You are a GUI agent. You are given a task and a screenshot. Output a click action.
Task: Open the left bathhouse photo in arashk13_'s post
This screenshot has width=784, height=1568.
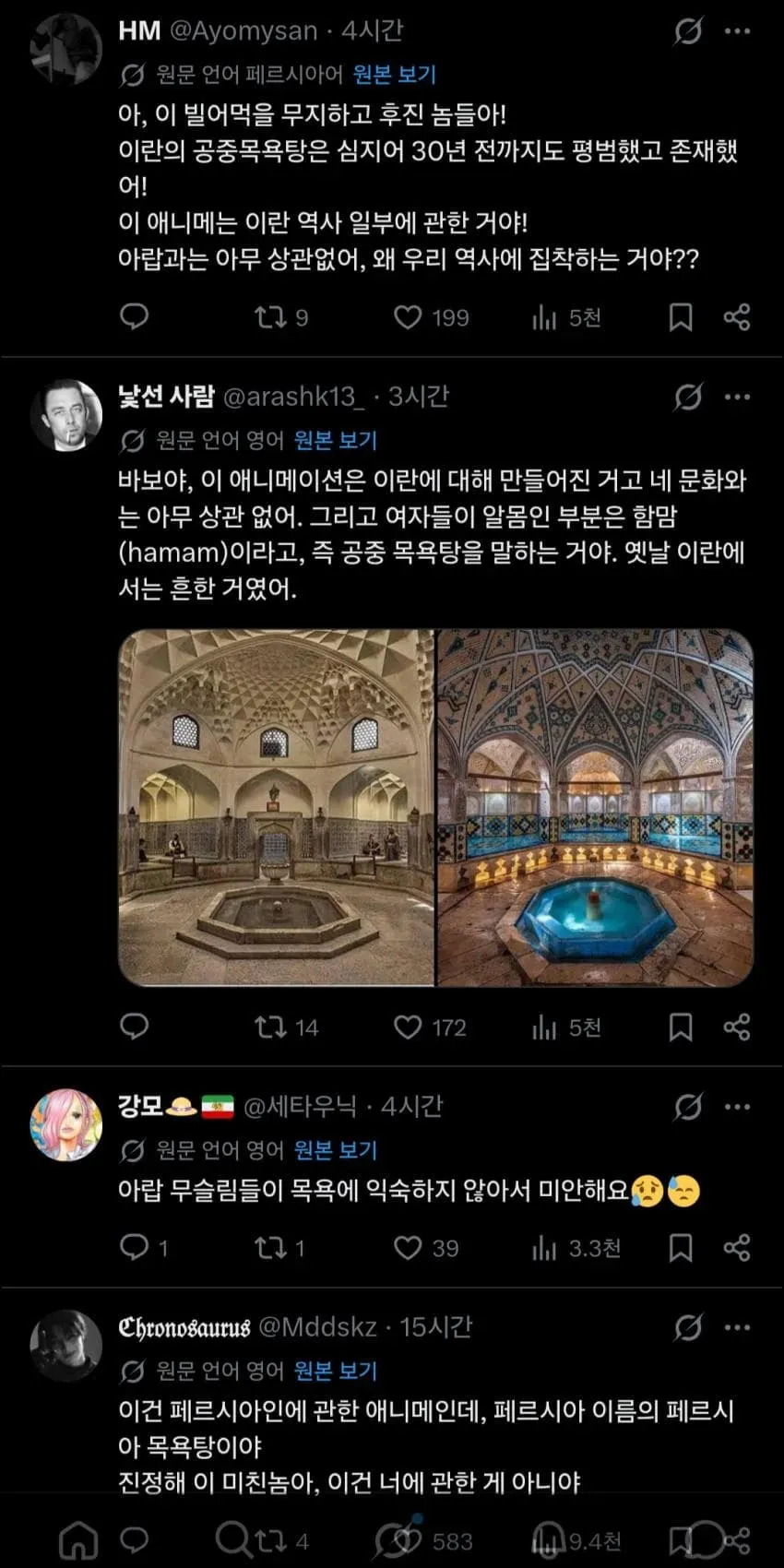tap(276, 807)
